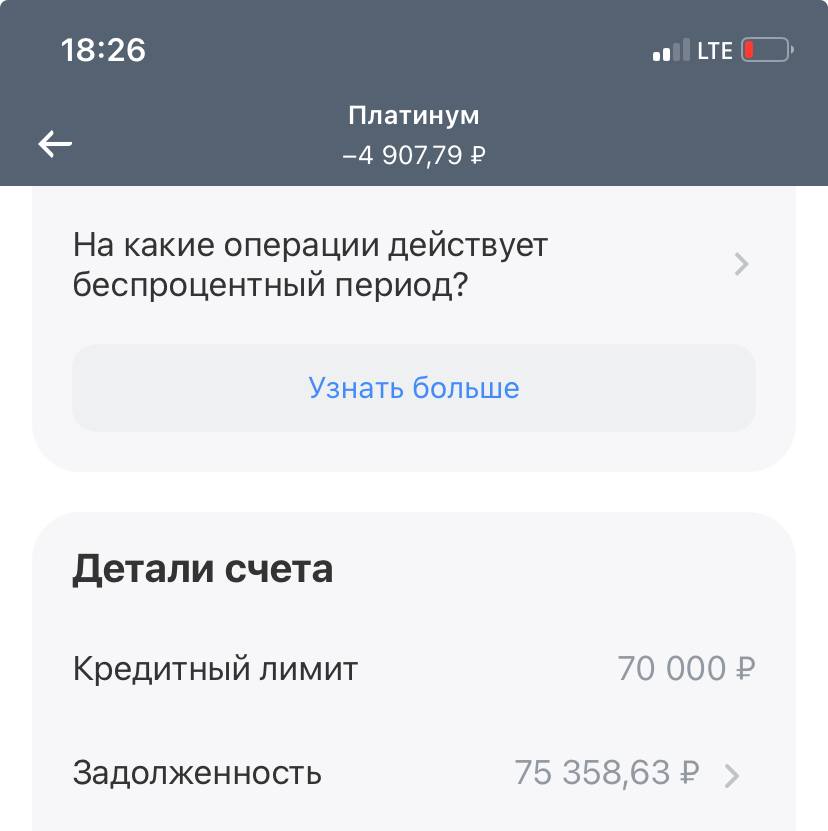The height and width of the screenshot is (831, 828).
Task: Open the Задолженность row
Action: pos(400,773)
